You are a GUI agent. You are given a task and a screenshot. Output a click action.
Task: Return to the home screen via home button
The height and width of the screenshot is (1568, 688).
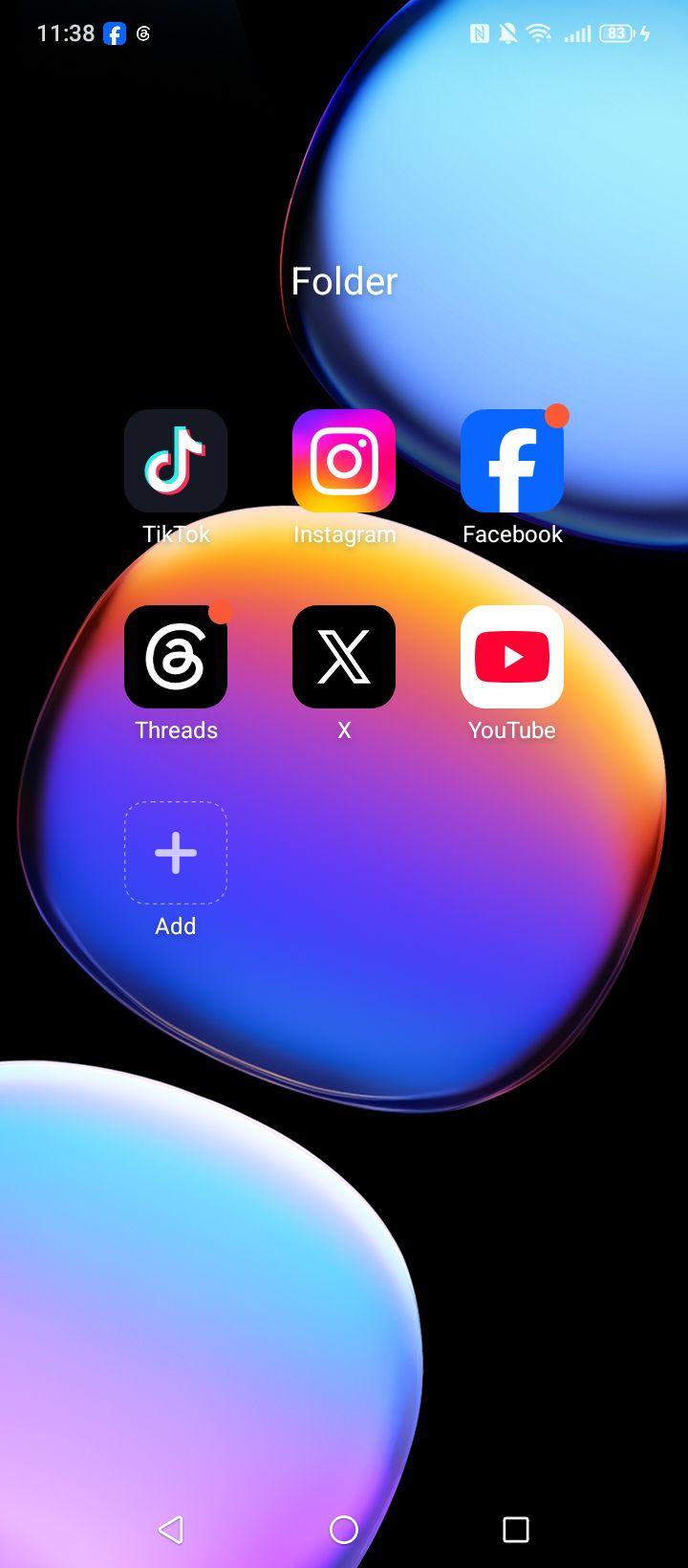point(344,1530)
